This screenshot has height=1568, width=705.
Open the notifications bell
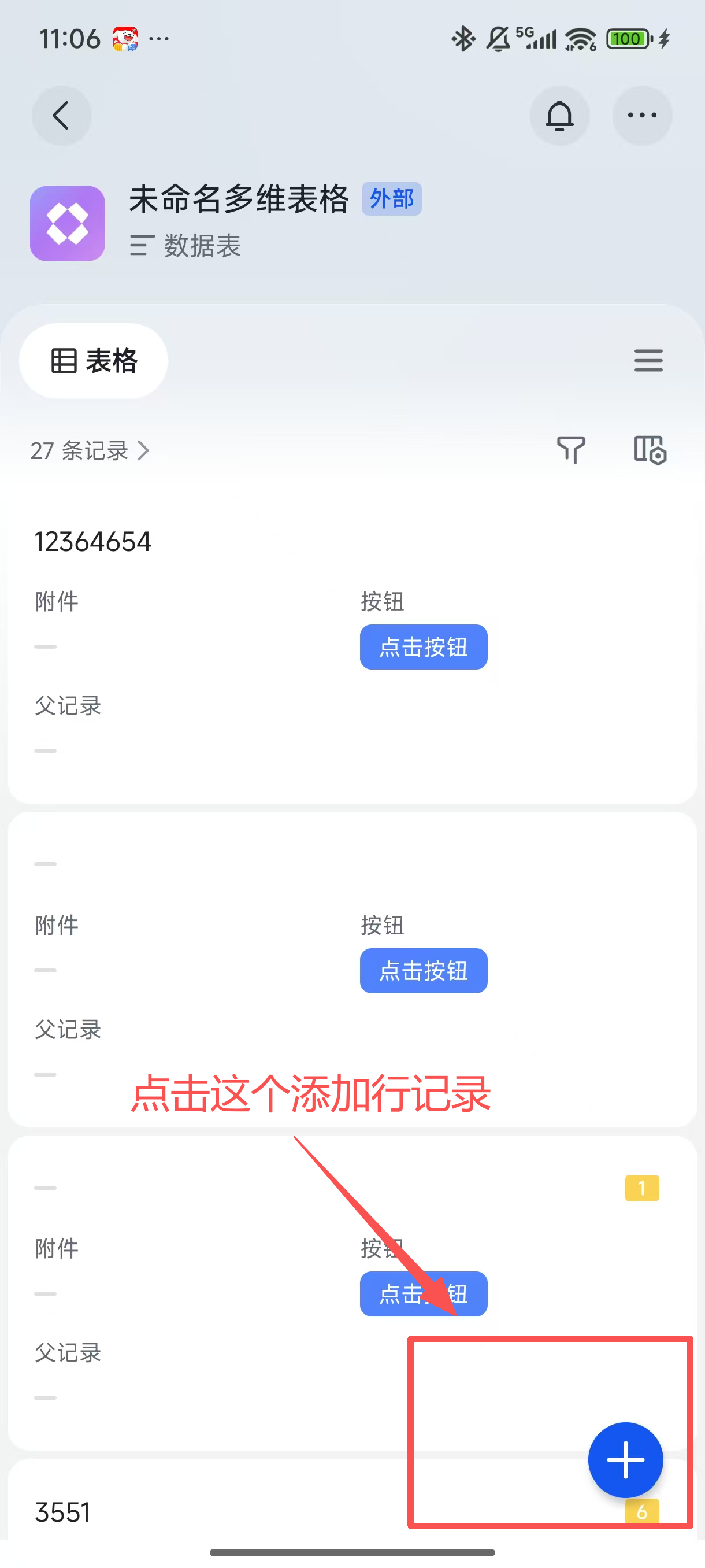tap(559, 115)
